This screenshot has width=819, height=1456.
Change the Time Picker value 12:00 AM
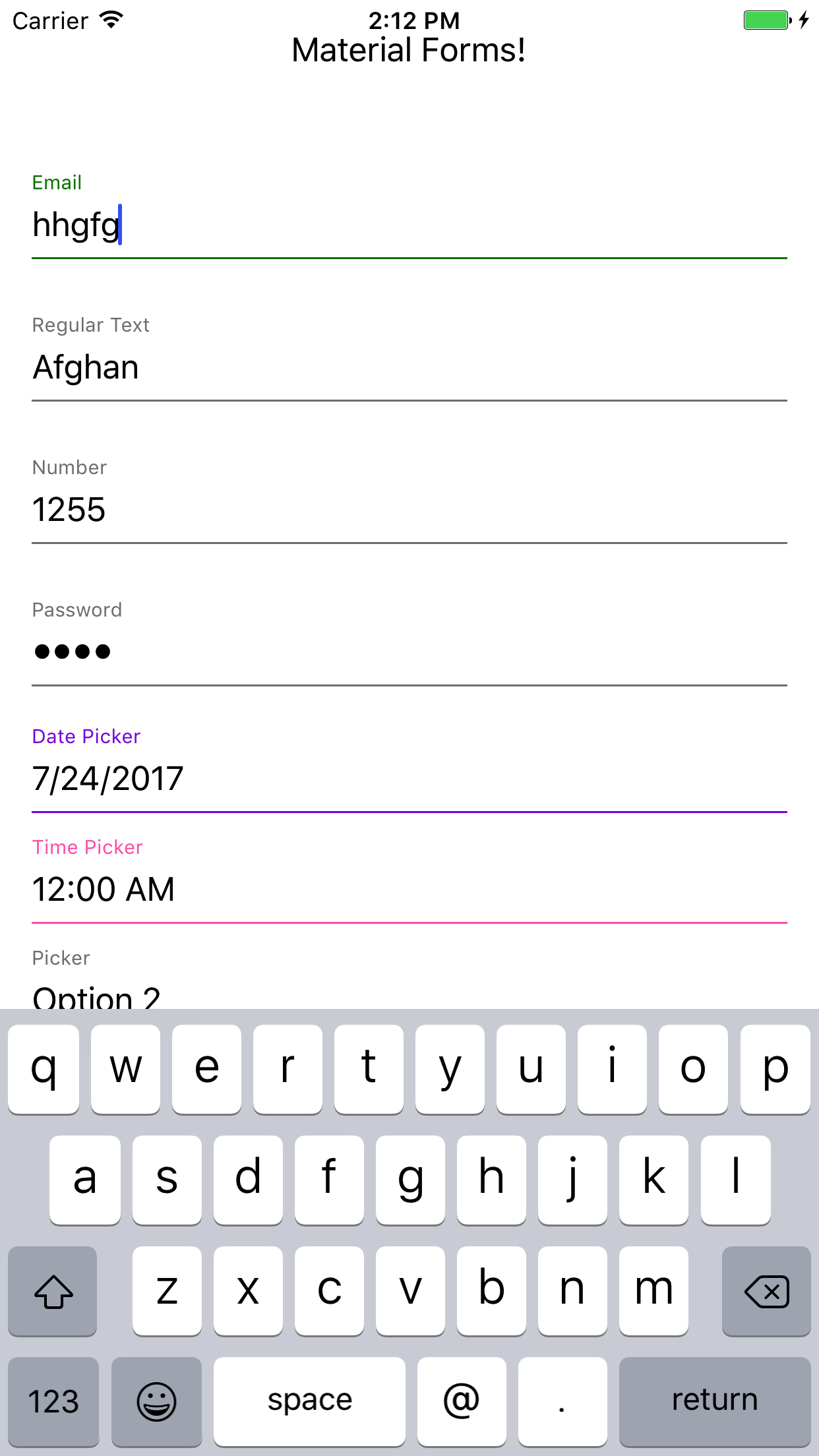click(x=409, y=889)
